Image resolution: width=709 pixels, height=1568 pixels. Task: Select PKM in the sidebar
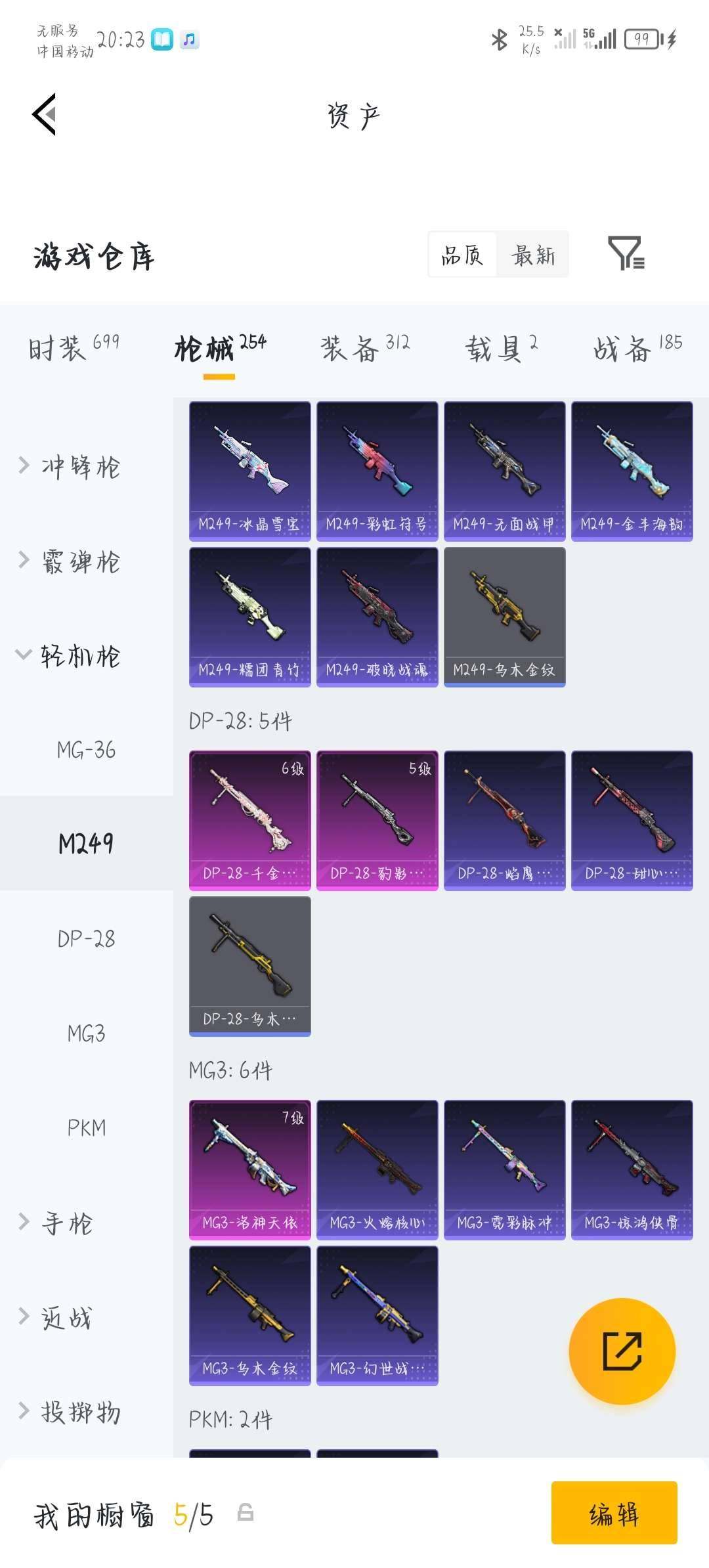coord(86,1127)
